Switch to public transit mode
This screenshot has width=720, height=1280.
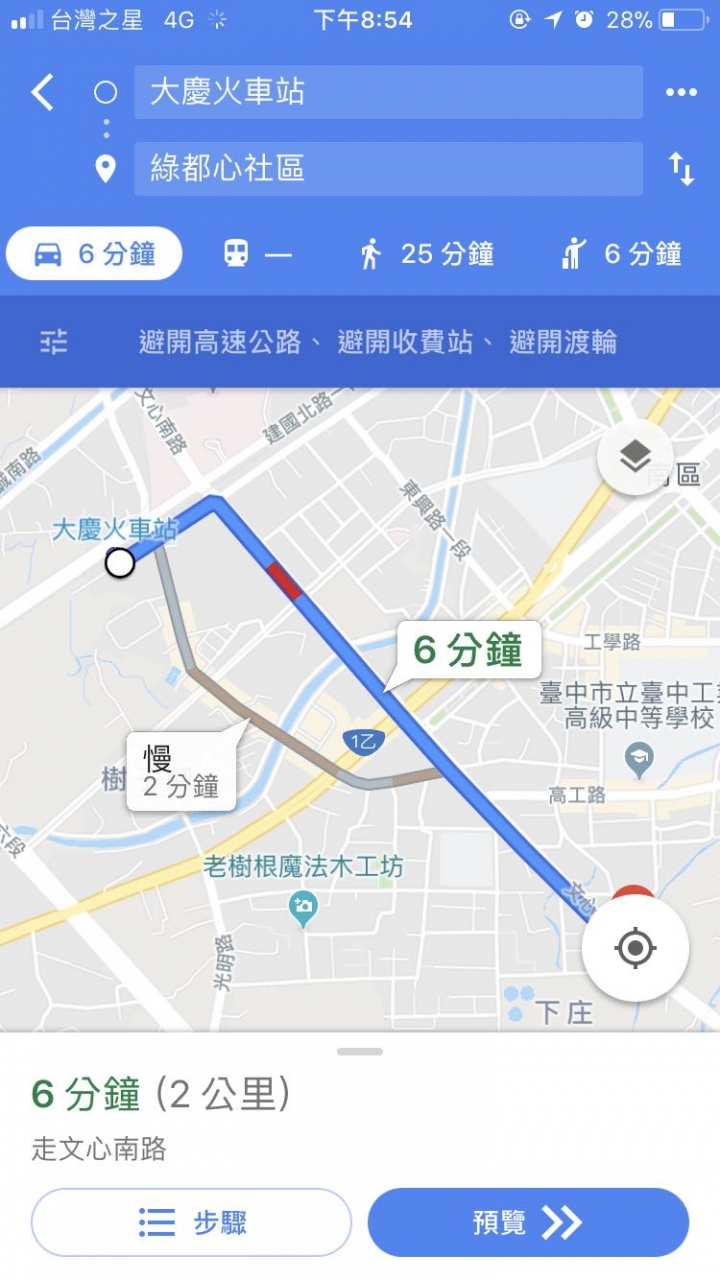(257, 255)
